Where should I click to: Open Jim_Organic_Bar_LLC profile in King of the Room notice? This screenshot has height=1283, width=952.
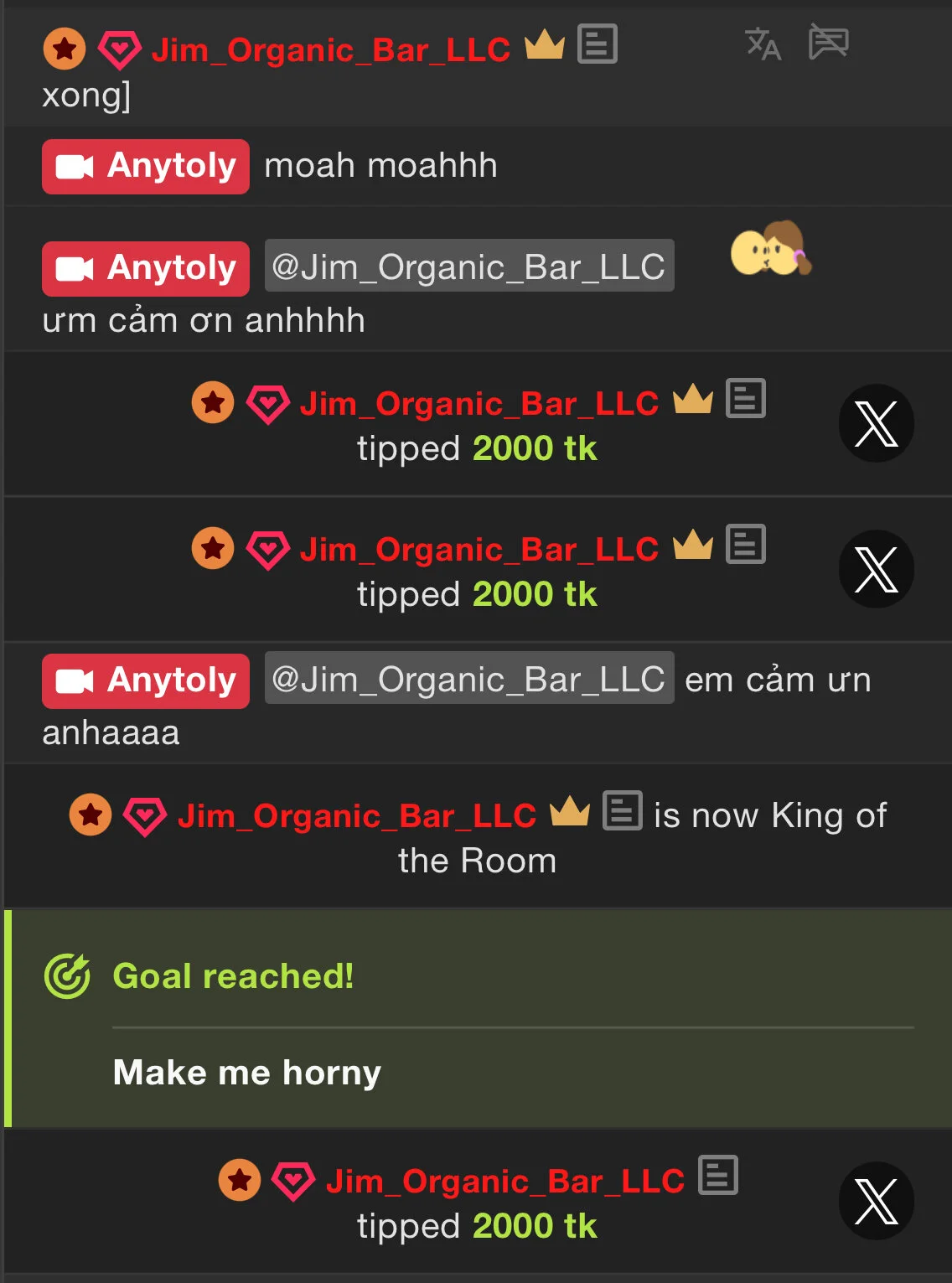(356, 815)
